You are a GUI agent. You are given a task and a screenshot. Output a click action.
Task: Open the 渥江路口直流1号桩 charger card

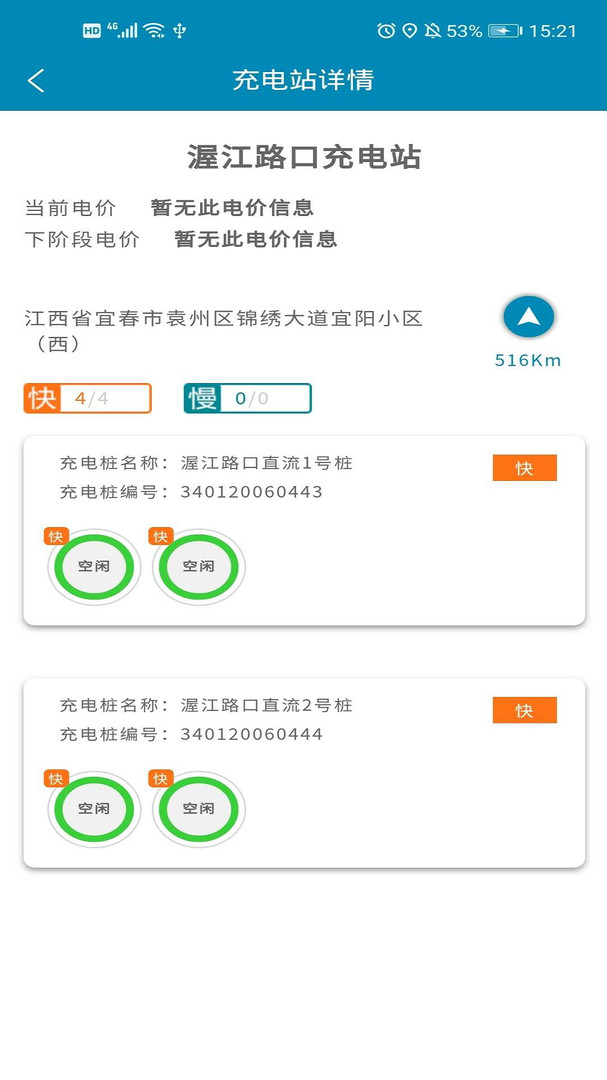[304, 478]
